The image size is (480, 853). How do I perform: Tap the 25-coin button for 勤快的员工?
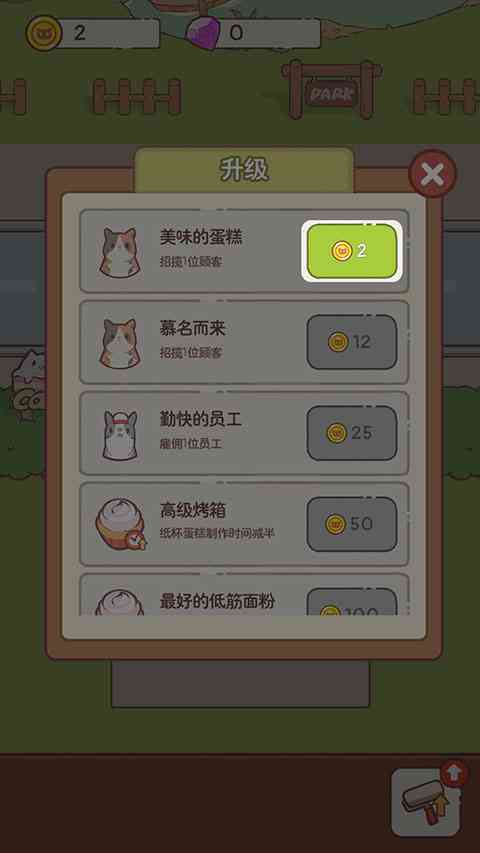click(x=352, y=433)
